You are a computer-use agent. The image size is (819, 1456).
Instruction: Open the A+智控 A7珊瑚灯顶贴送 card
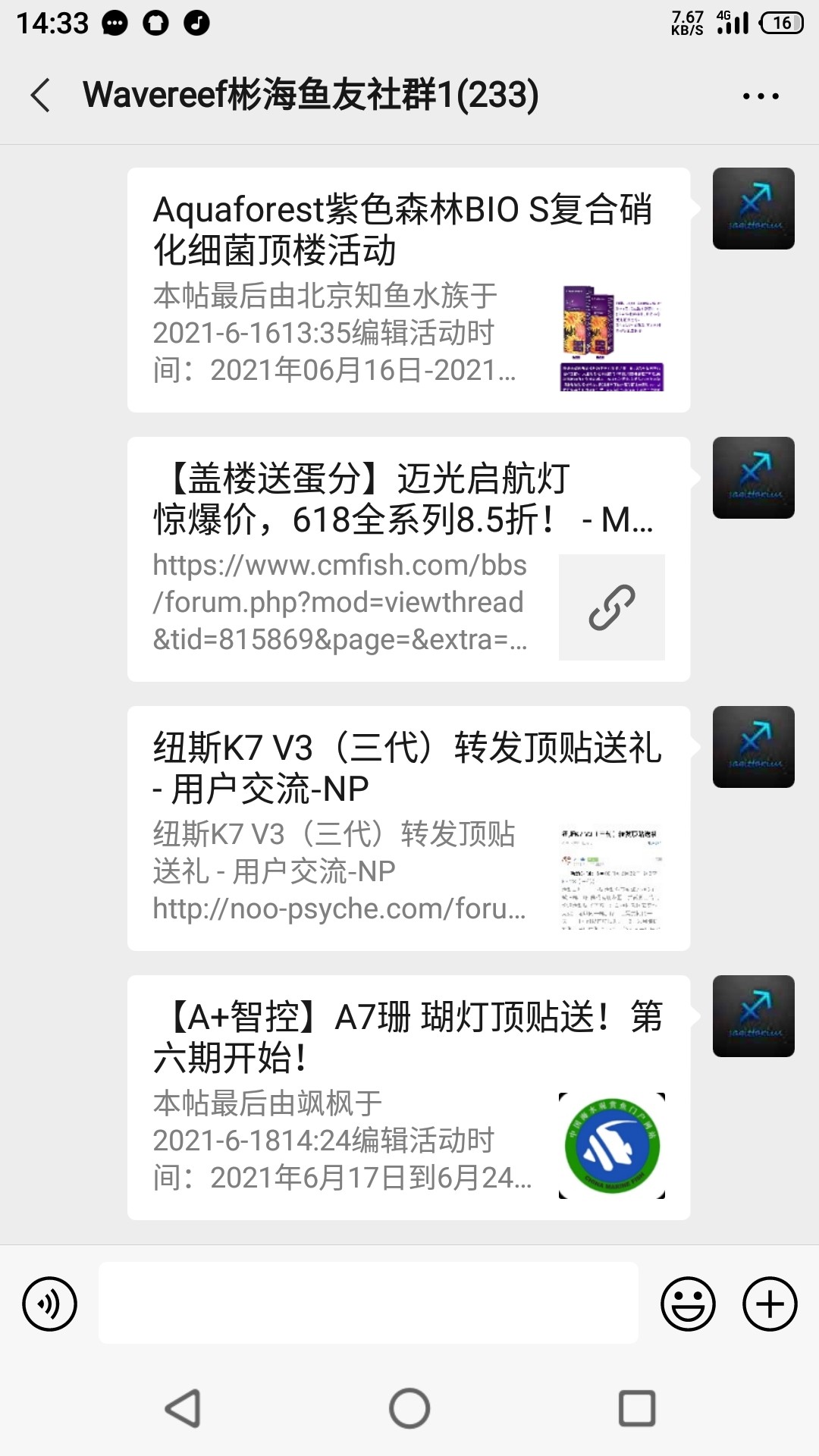[x=408, y=1097]
